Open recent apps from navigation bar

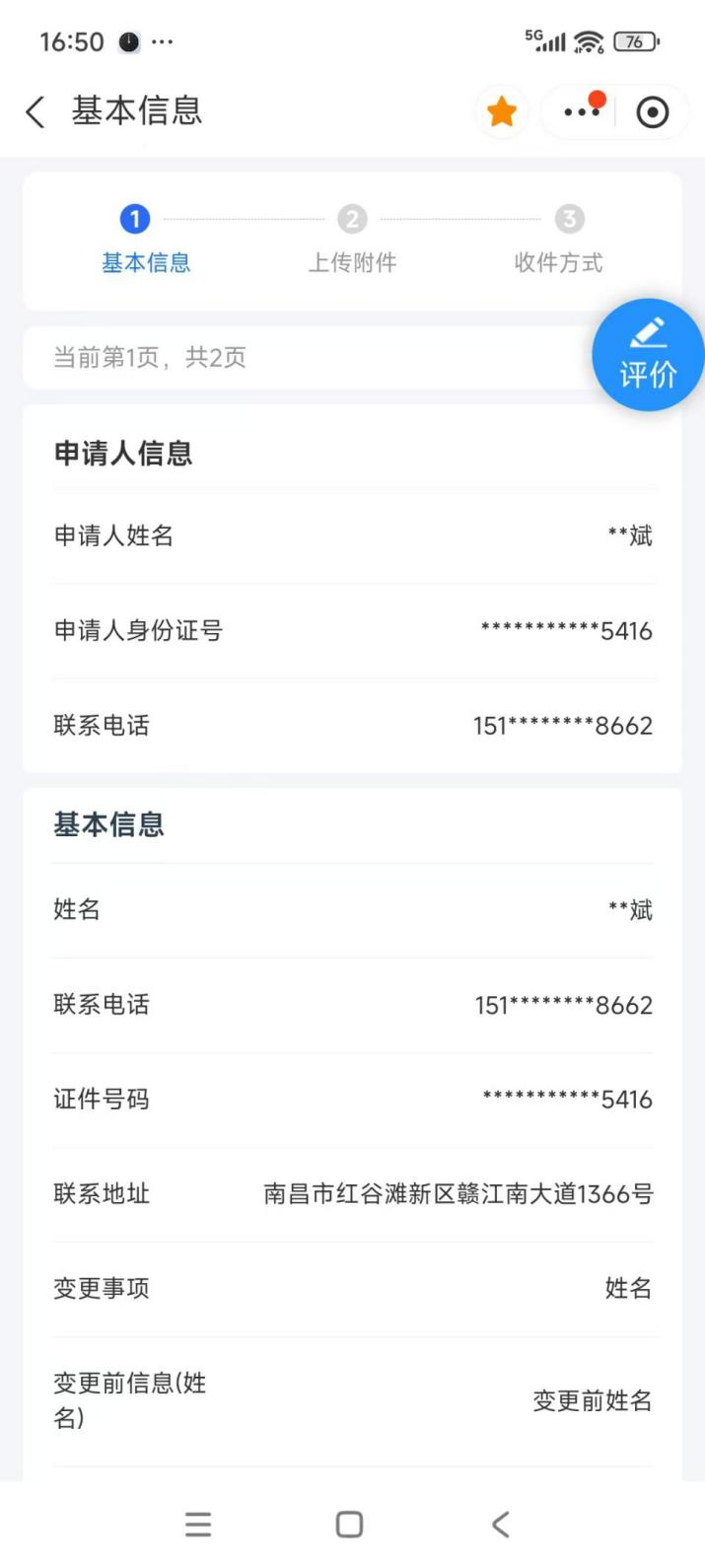[x=198, y=1525]
